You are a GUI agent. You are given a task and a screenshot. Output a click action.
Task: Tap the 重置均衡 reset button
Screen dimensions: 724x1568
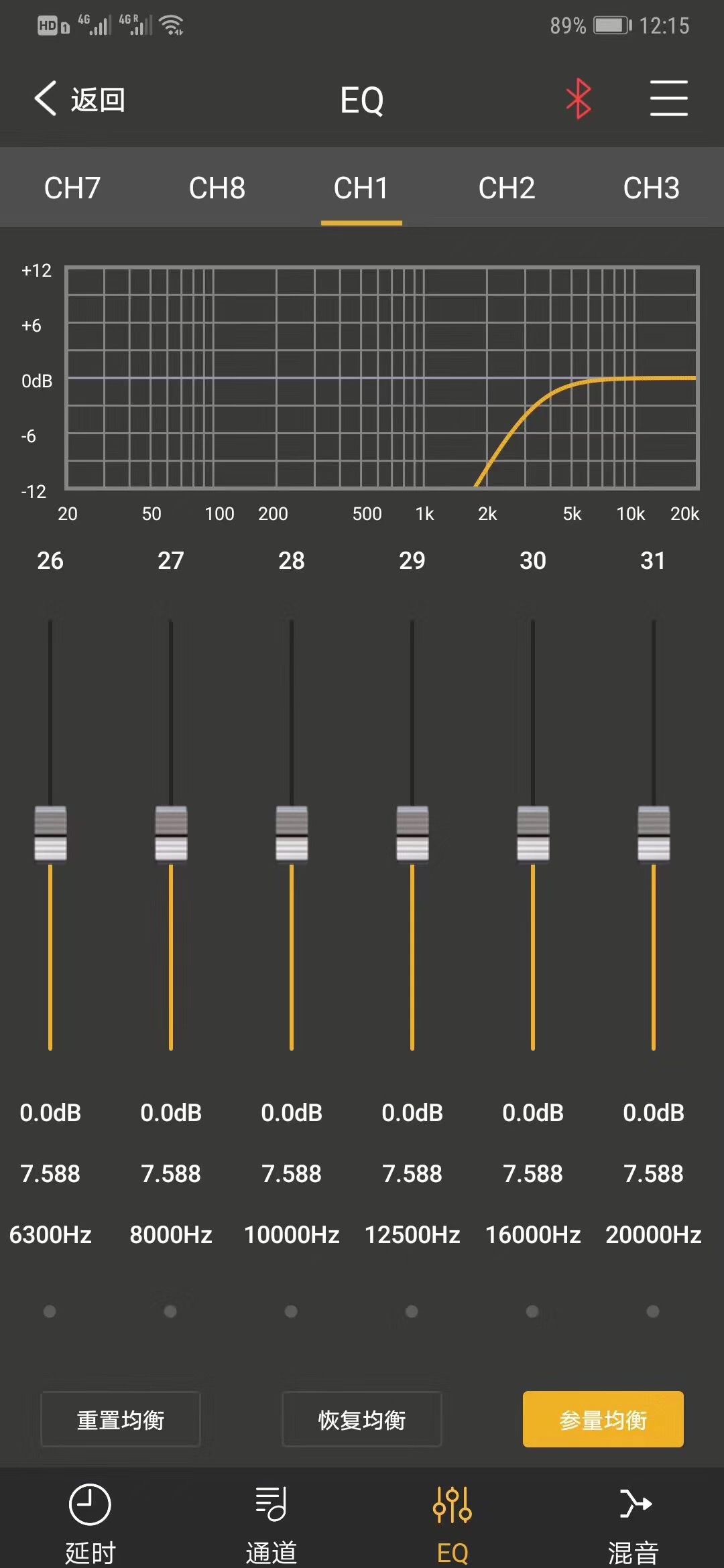[x=121, y=1419]
